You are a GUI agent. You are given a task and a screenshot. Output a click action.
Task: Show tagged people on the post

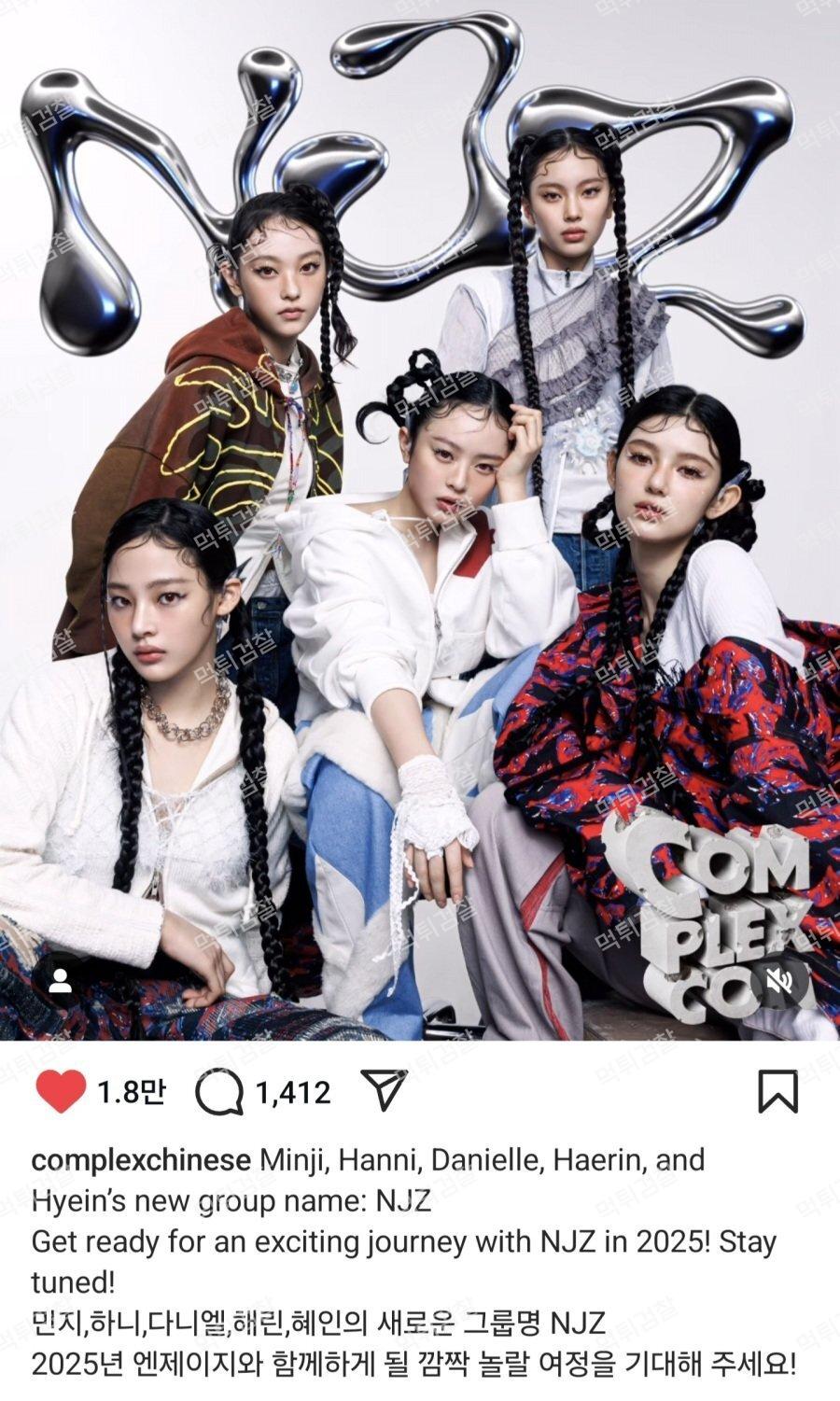tap(61, 981)
